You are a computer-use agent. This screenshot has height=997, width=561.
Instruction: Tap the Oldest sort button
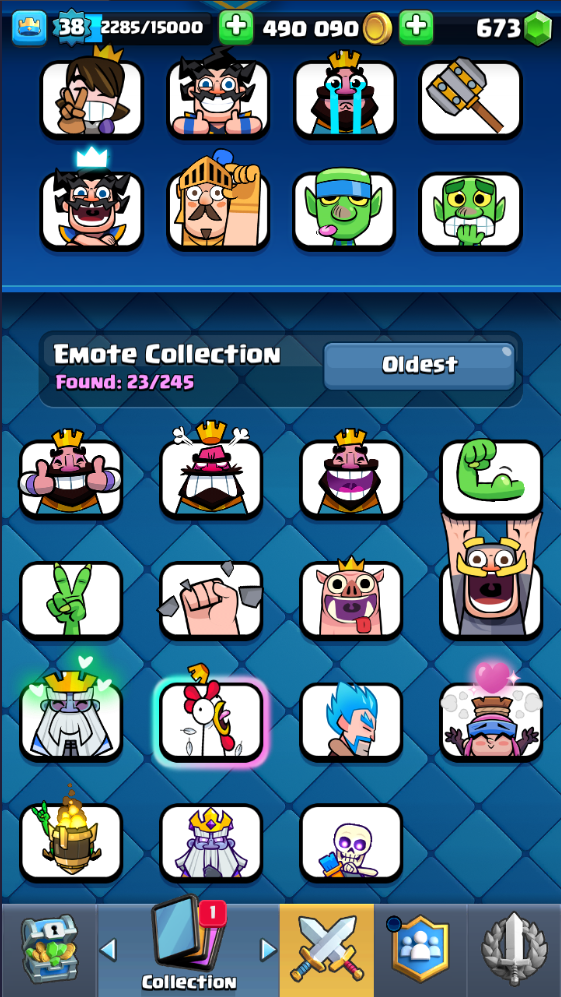[x=419, y=366]
